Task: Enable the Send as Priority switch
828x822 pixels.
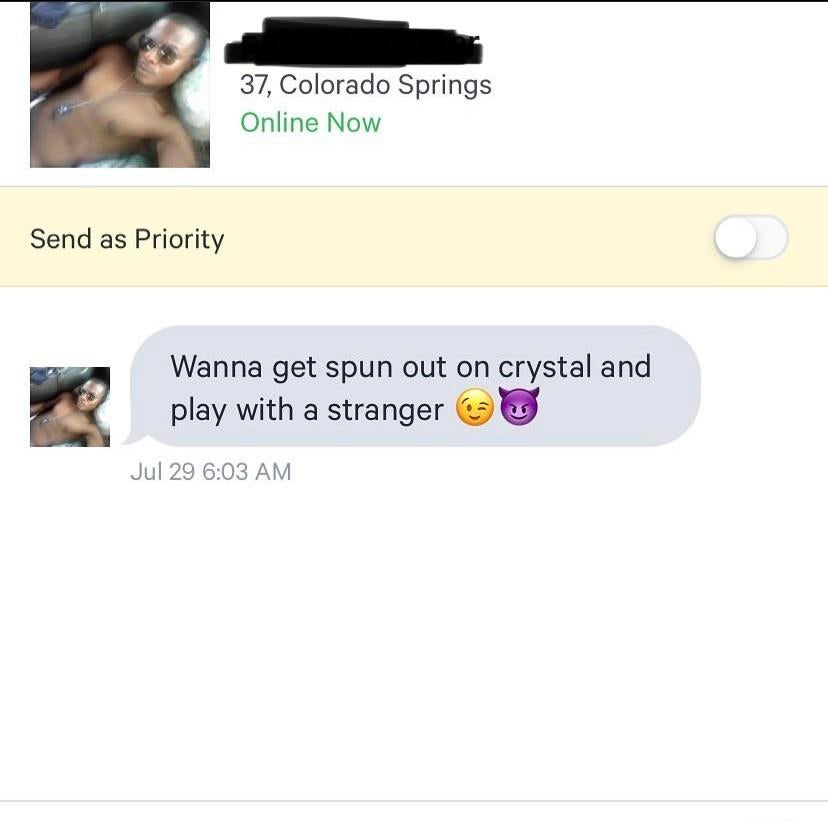Action: tap(751, 239)
